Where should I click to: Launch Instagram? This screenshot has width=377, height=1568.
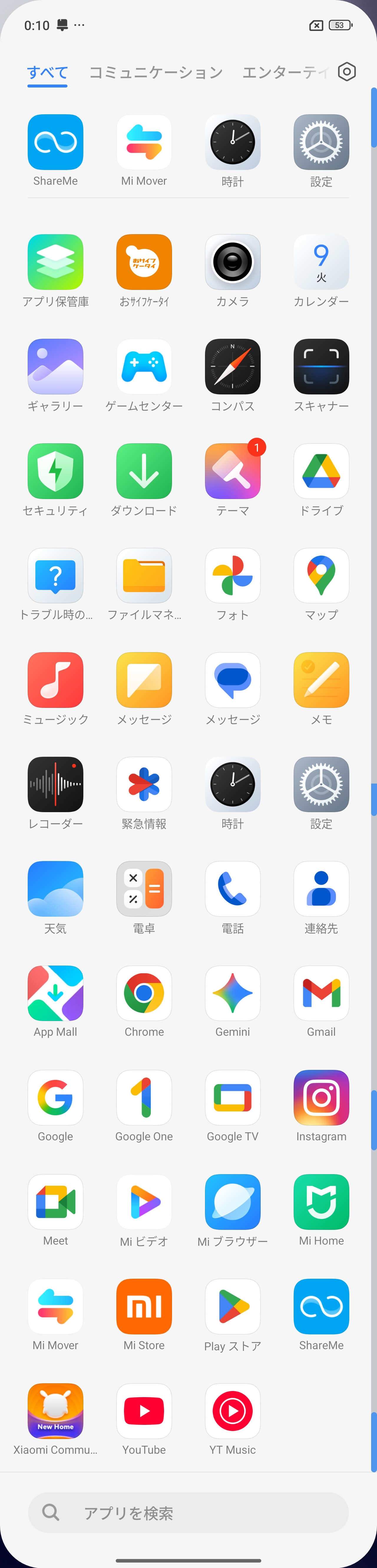pyautogui.click(x=321, y=1098)
